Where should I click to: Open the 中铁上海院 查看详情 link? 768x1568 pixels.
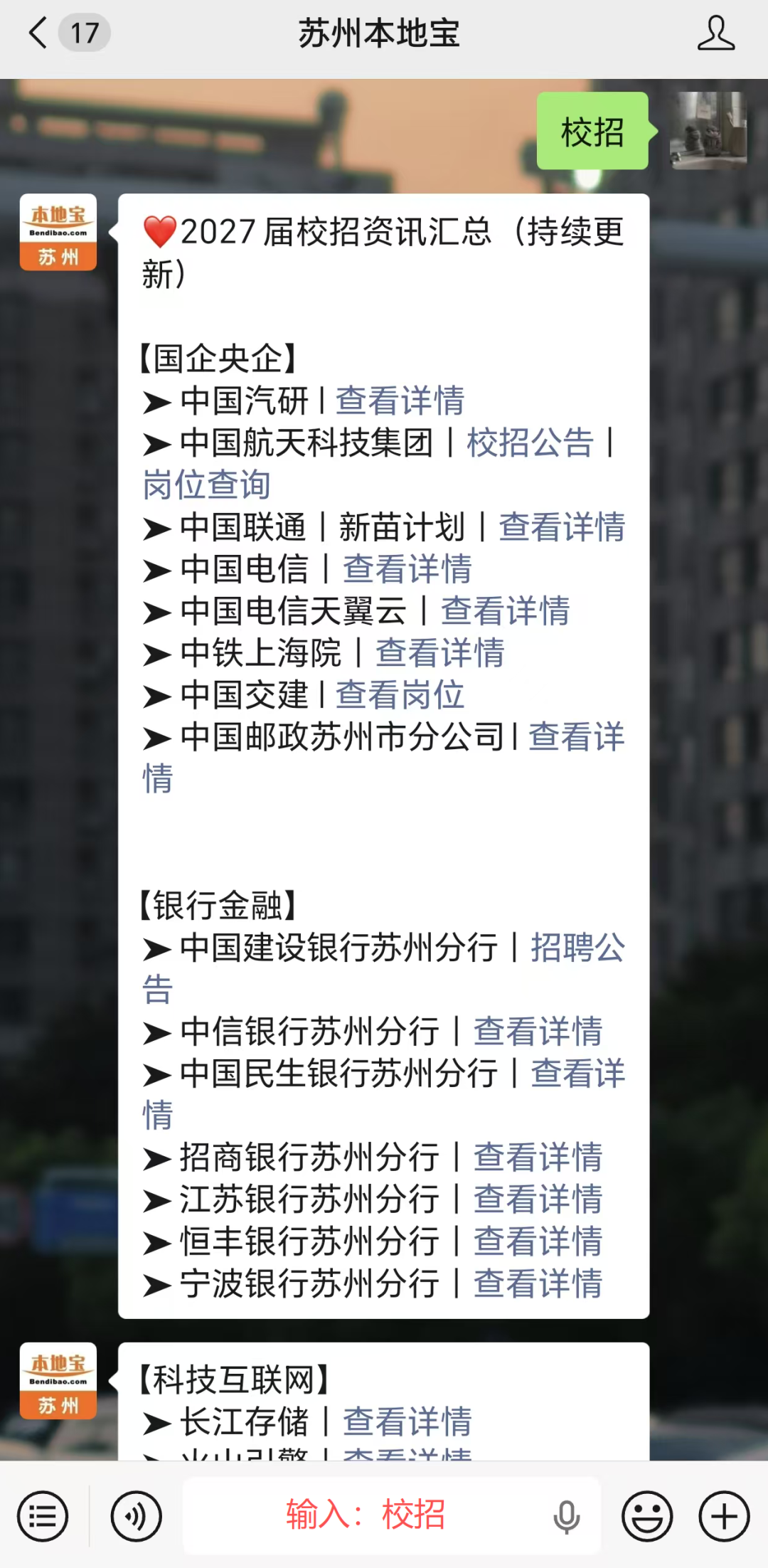coord(439,652)
